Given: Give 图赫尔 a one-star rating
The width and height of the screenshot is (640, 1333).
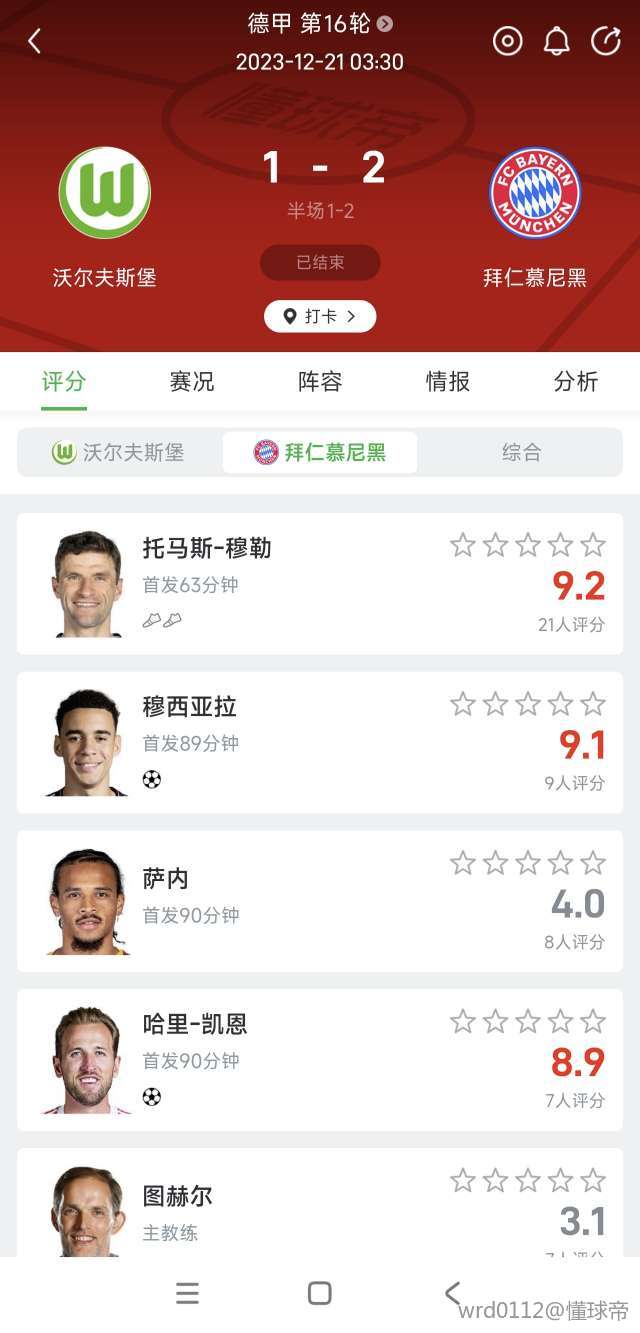Looking at the screenshot, I should (462, 1181).
